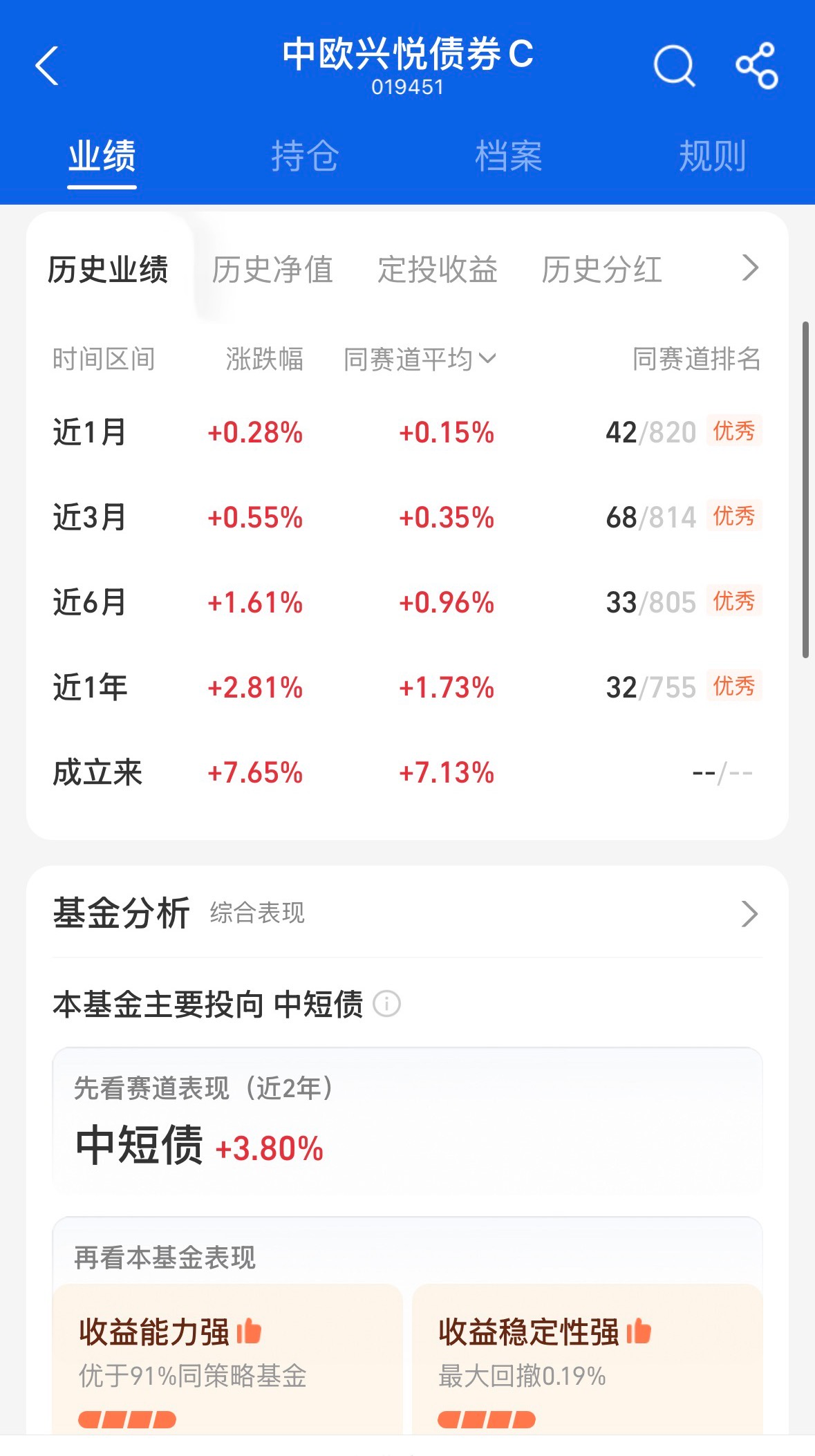815x1456 pixels.
Task: View the 历史分红 sub-tab
Action: [x=602, y=270]
